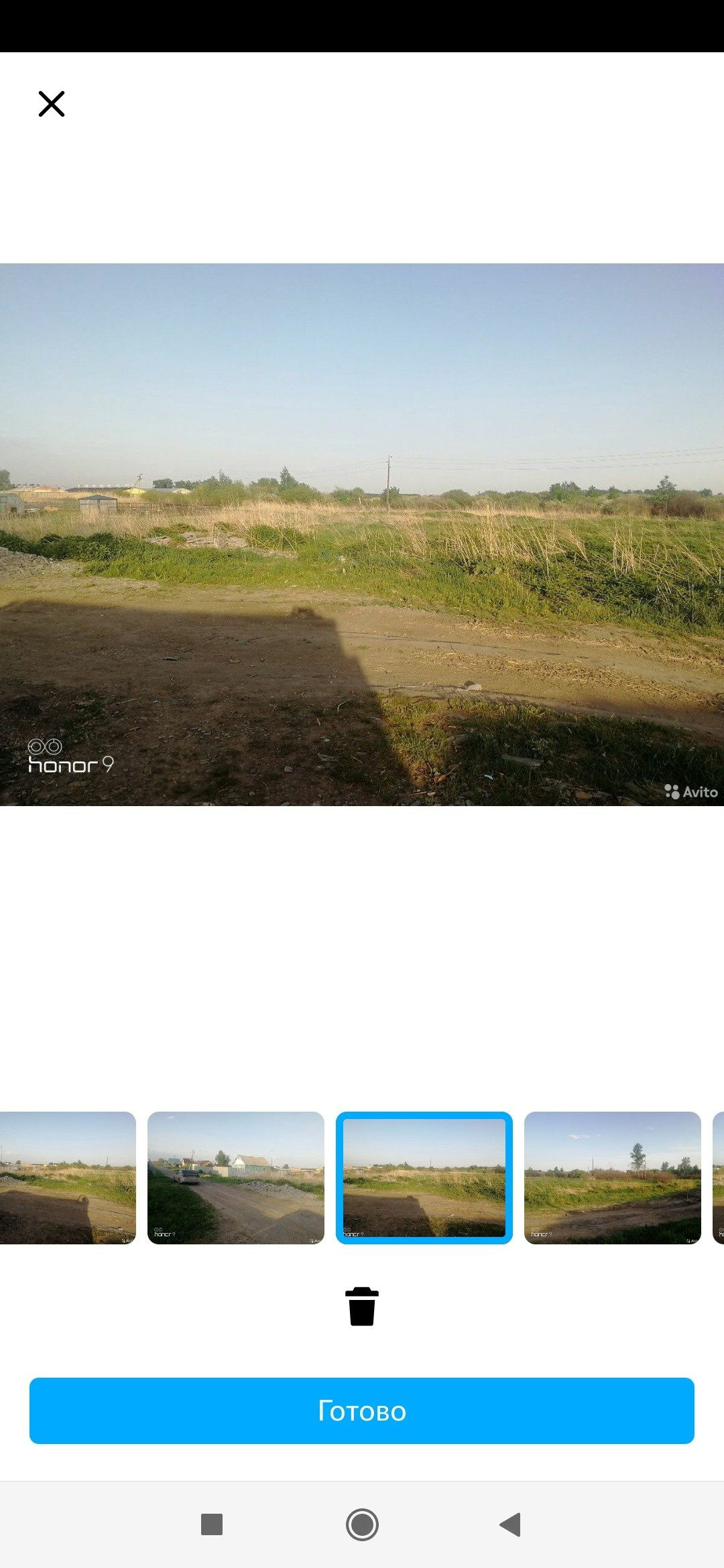
Task: Select the thumbnail showing a car and houses
Action: coord(236,1177)
